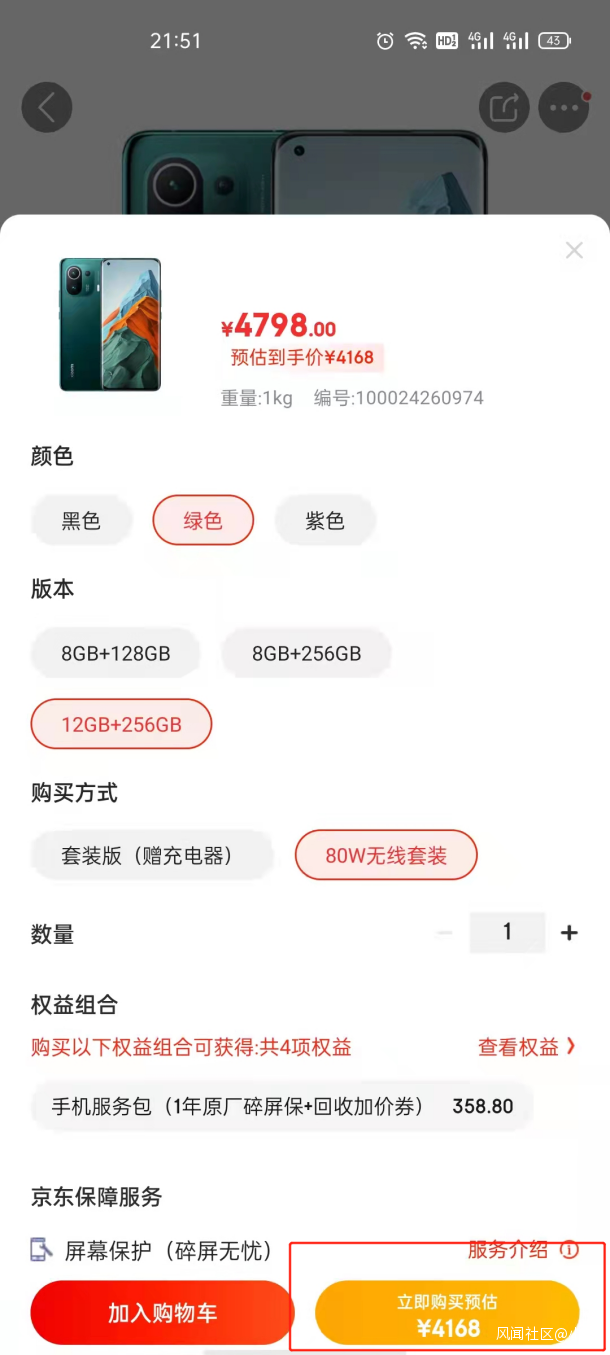Choose 套装版（赠充电器）purchase option
610x1355 pixels.
[x=152, y=856]
